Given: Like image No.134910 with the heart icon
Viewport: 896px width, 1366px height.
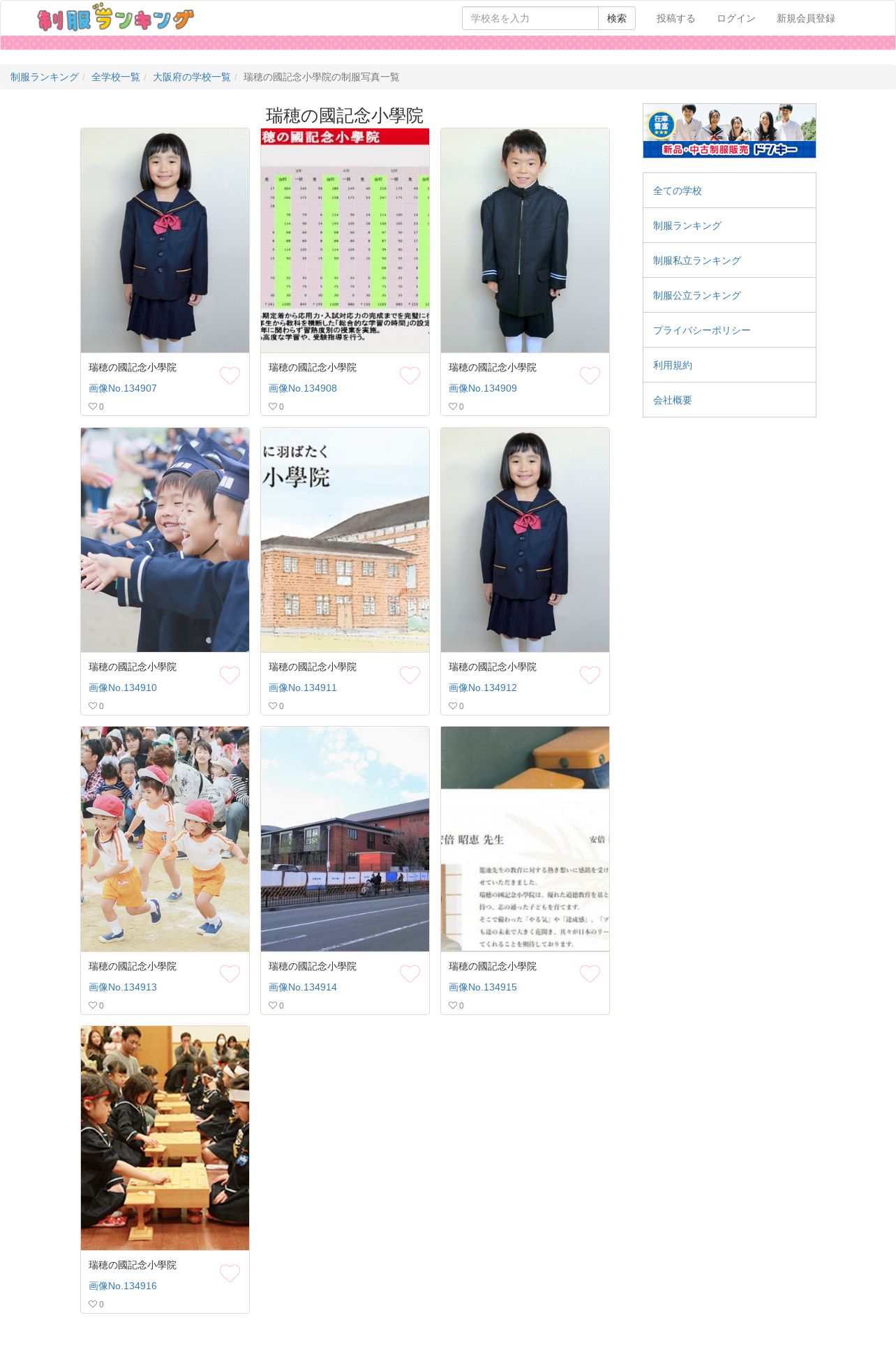Looking at the screenshot, I should [x=230, y=675].
